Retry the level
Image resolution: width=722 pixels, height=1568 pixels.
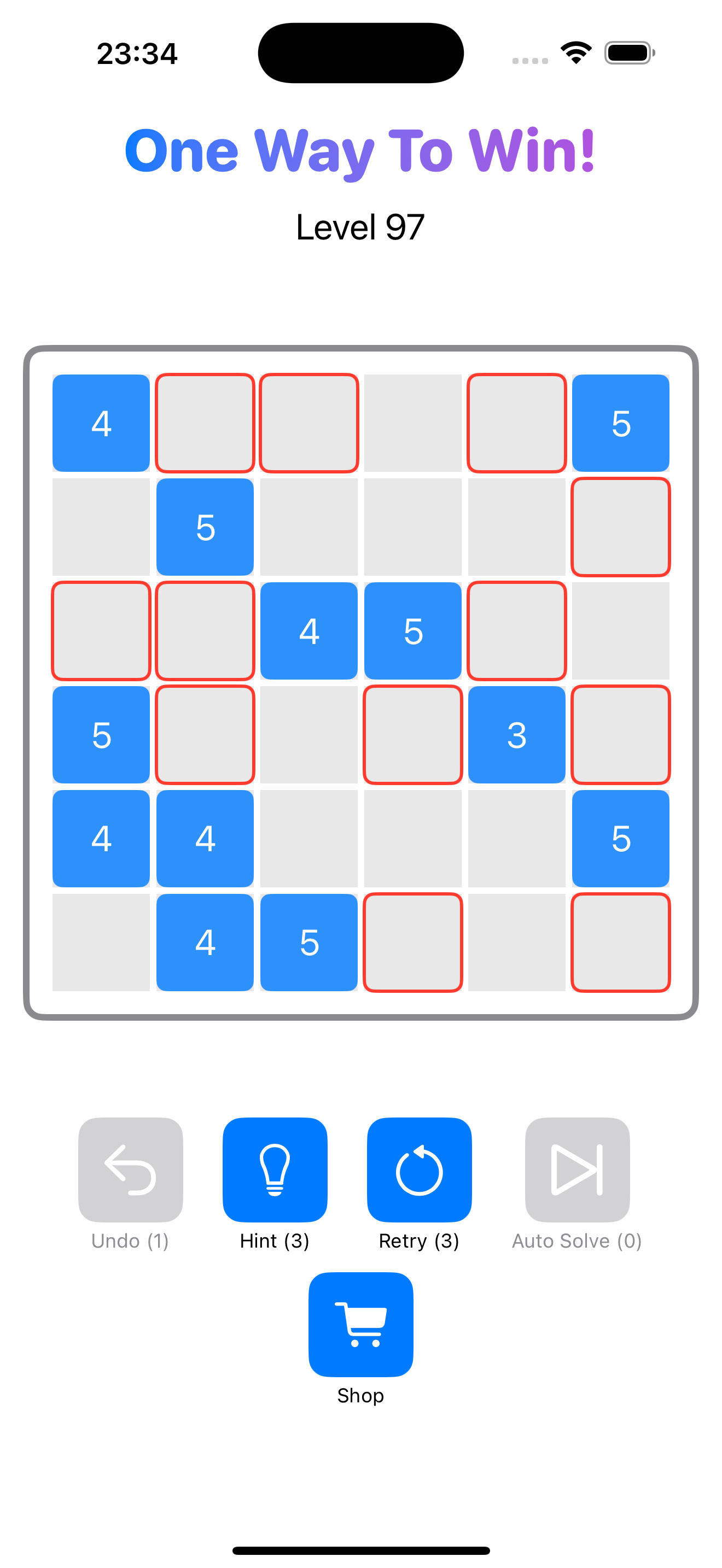419,1169
